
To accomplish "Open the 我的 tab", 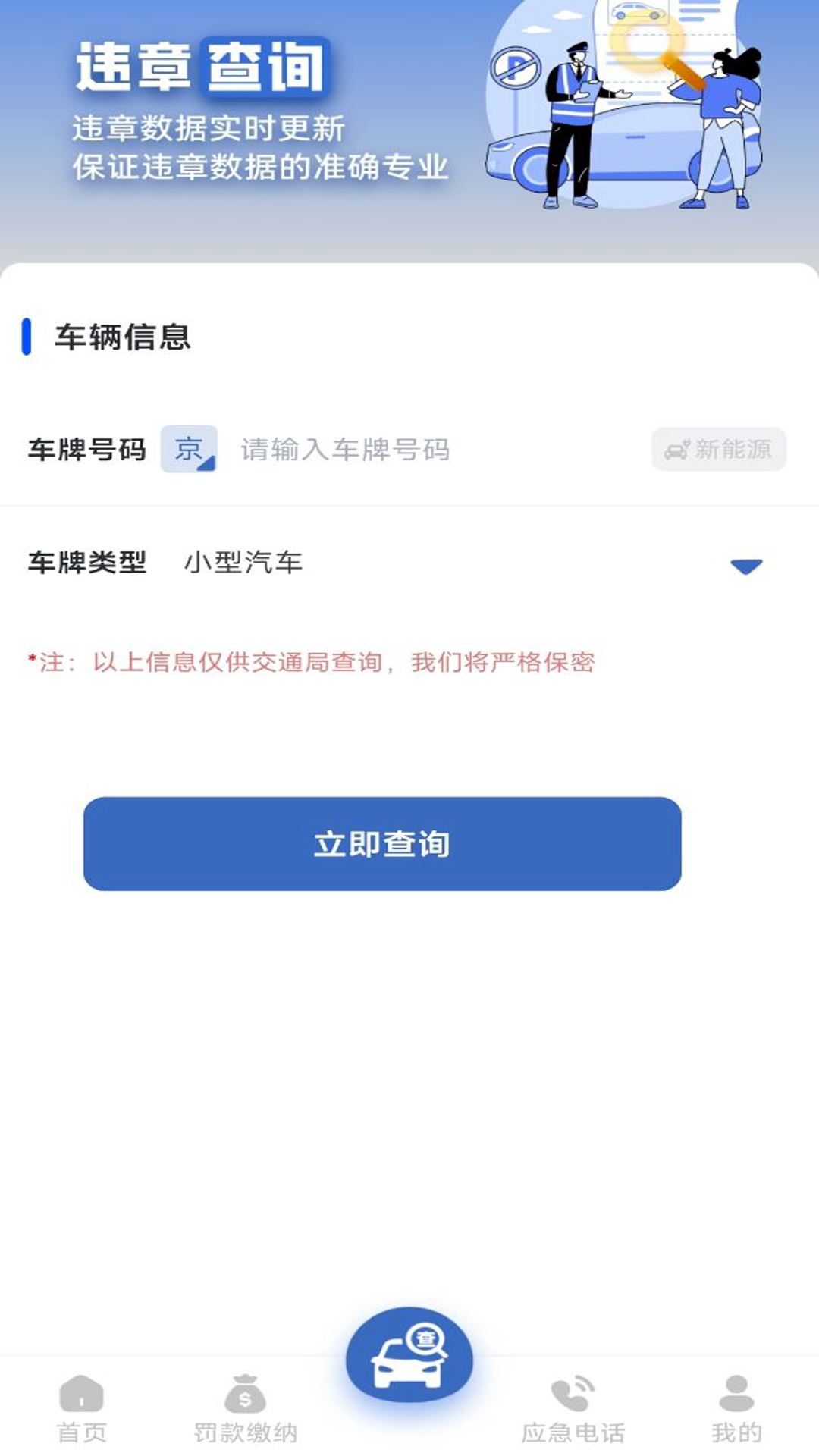I will [x=736, y=1409].
